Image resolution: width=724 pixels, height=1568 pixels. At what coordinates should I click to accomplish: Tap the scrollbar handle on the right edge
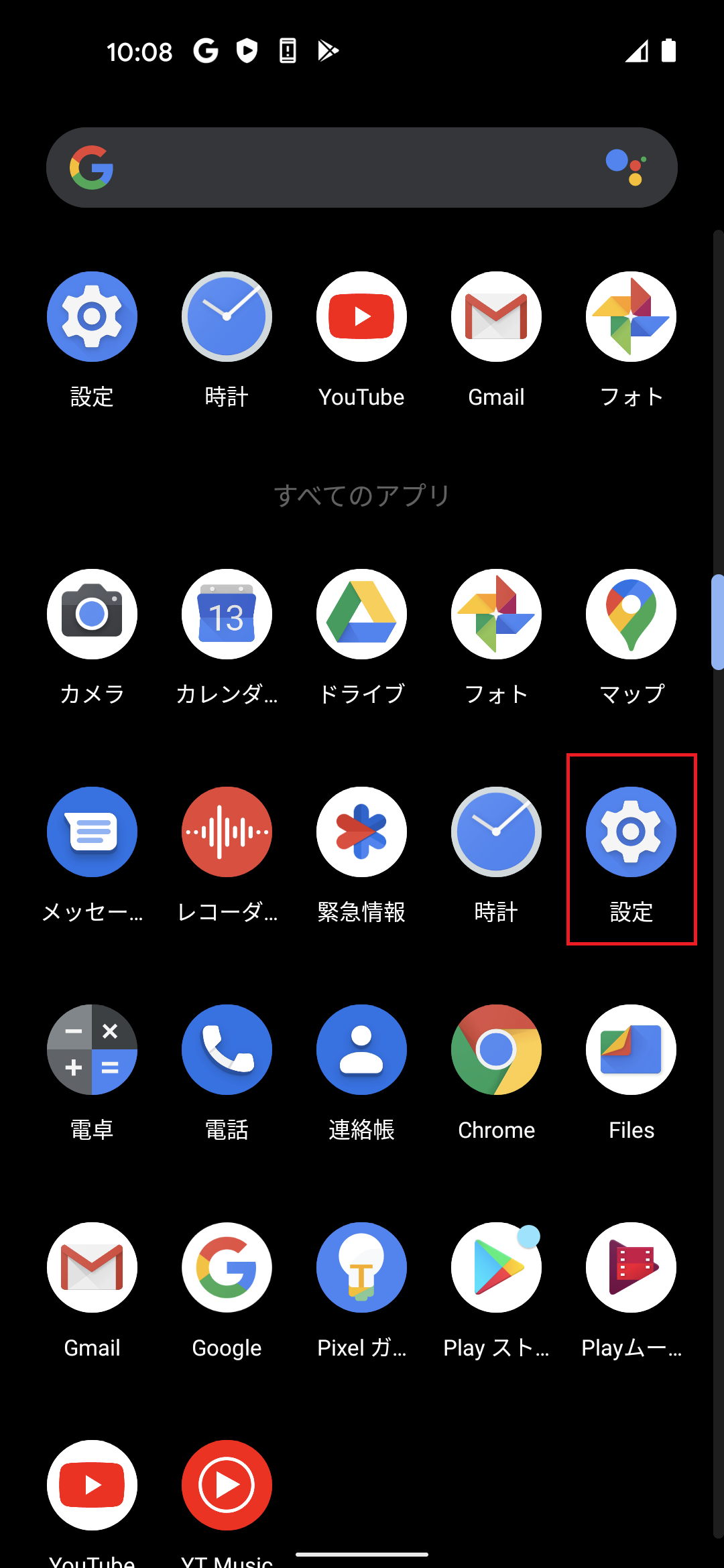tap(718, 620)
